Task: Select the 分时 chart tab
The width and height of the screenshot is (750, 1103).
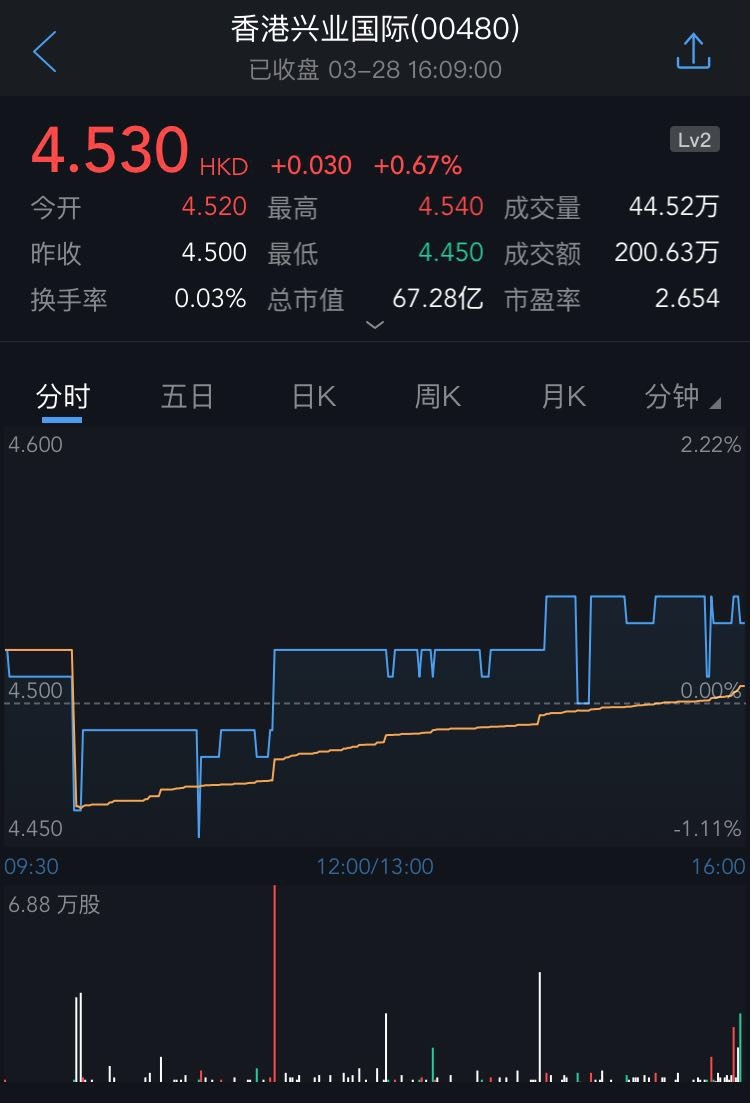Action: pos(62,397)
